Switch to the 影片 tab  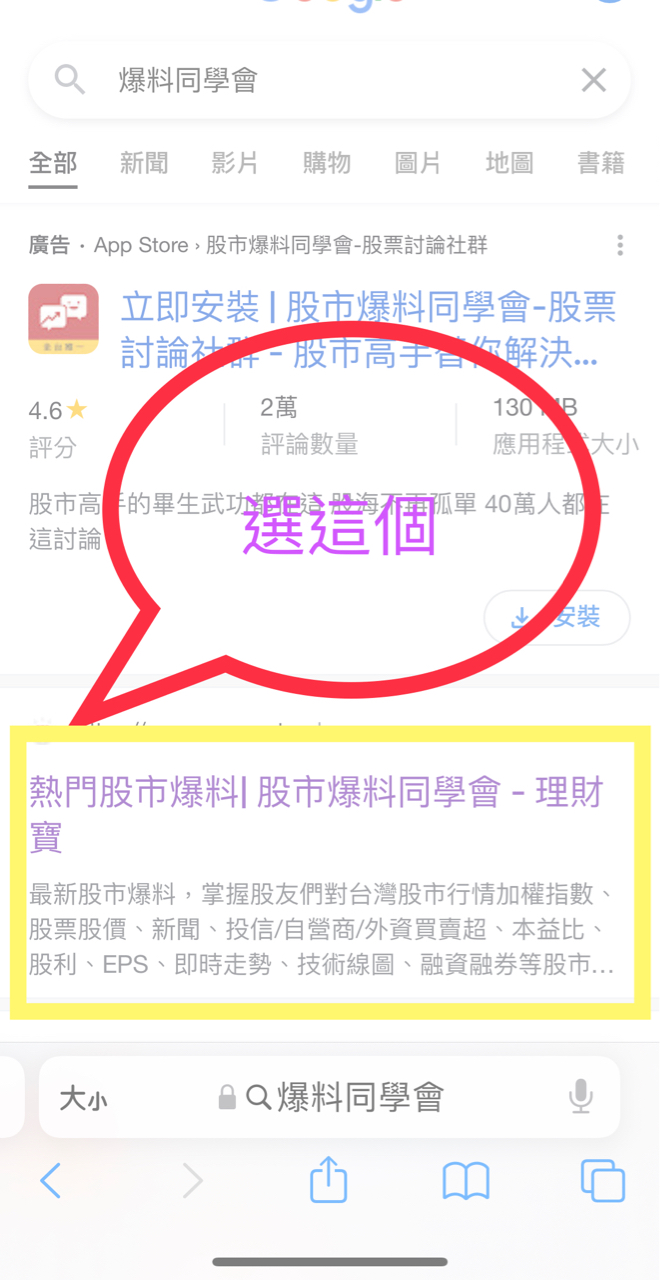click(235, 163)
